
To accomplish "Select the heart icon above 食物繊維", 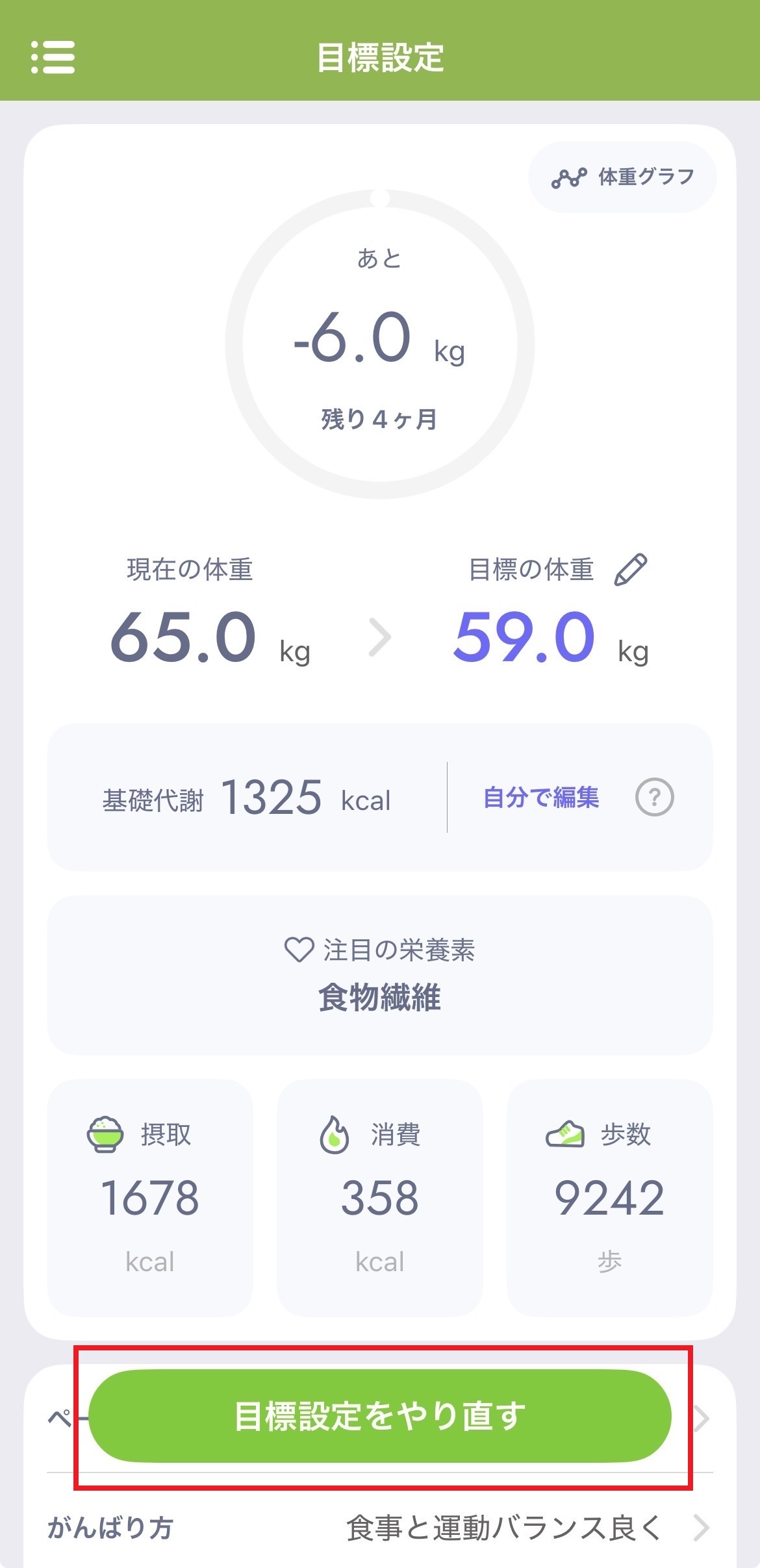I will pos(299,950).
